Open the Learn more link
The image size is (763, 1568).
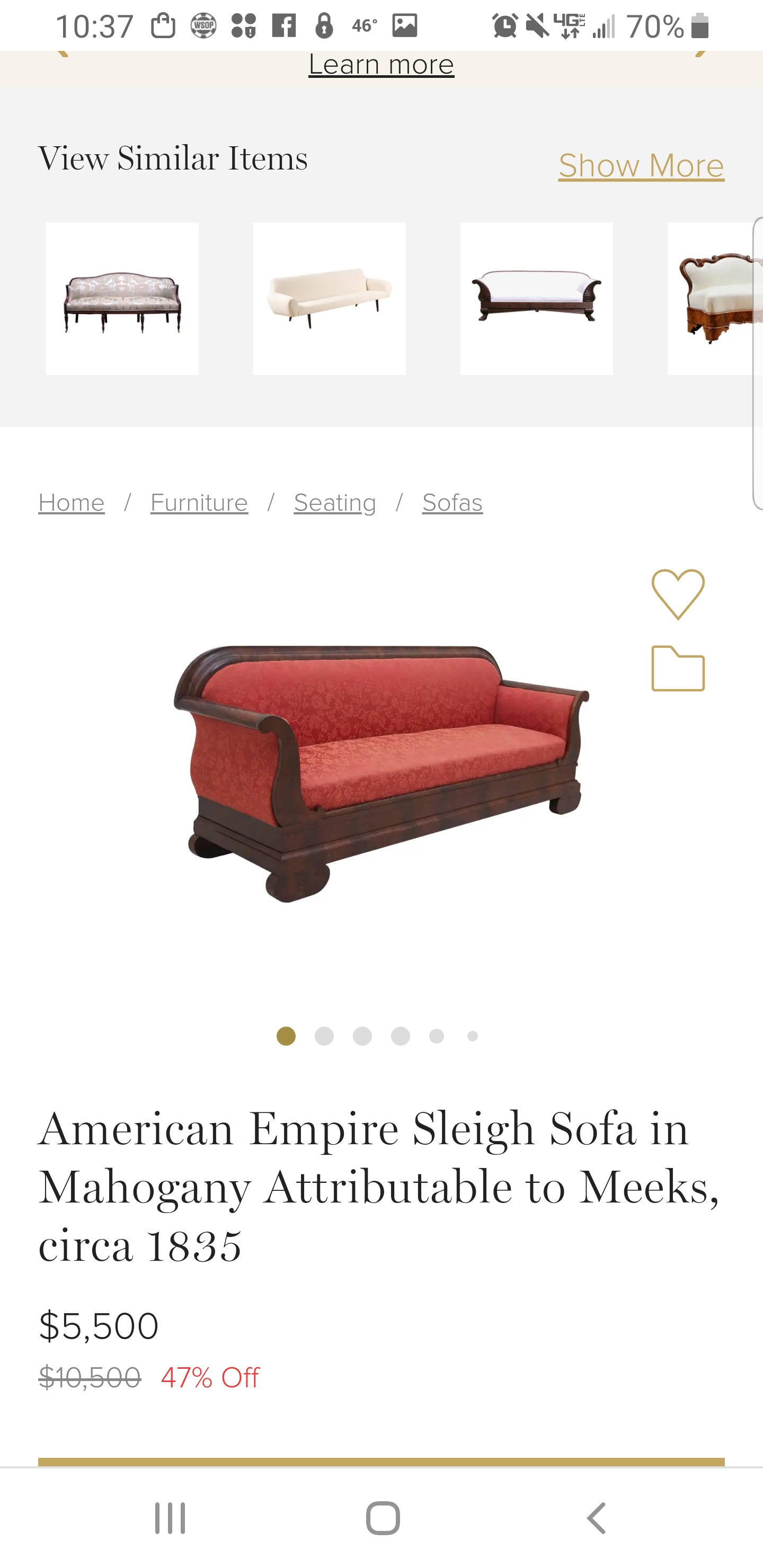coord(381,65)
